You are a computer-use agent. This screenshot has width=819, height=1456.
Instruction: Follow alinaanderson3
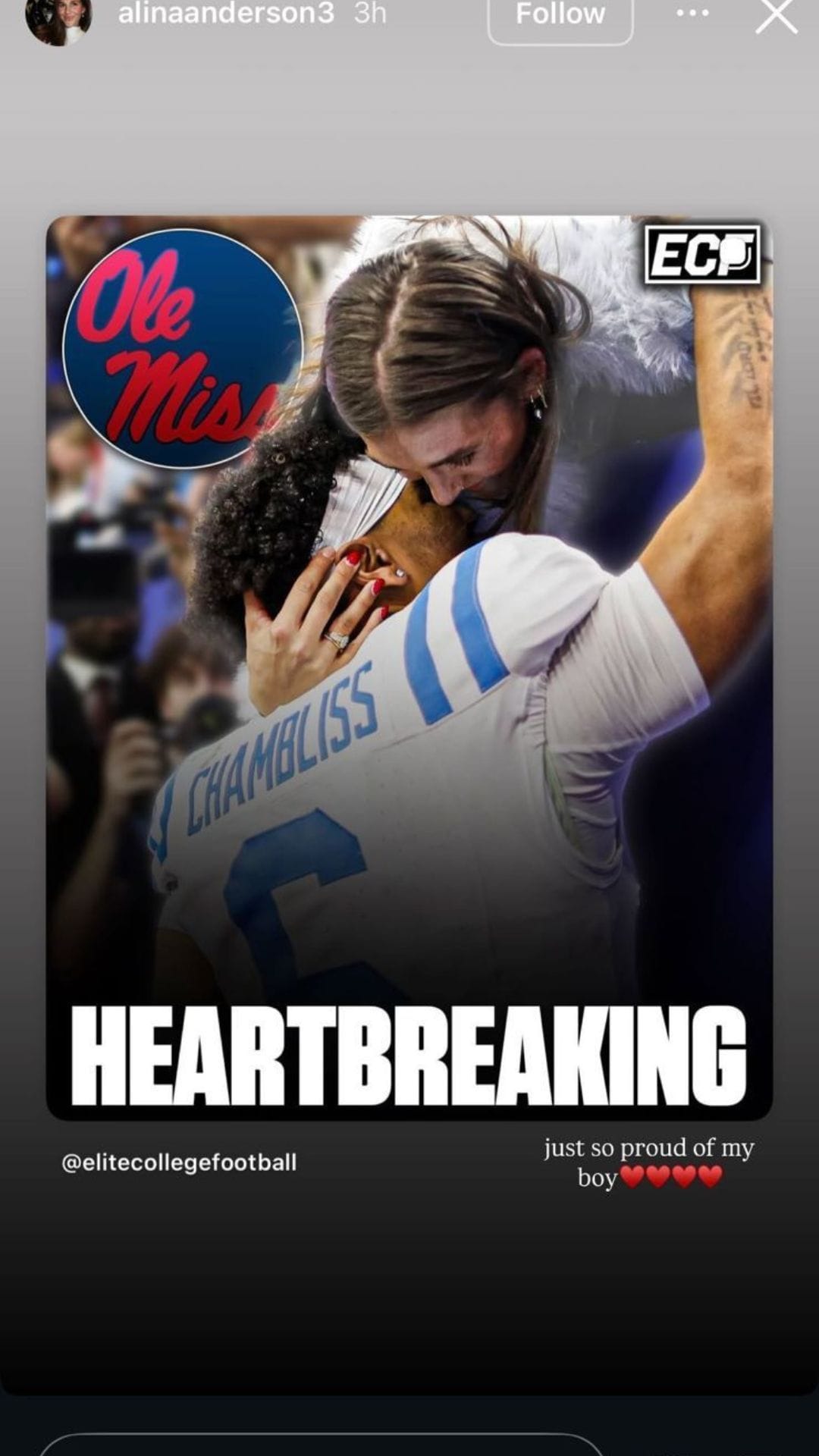(560, 15)
